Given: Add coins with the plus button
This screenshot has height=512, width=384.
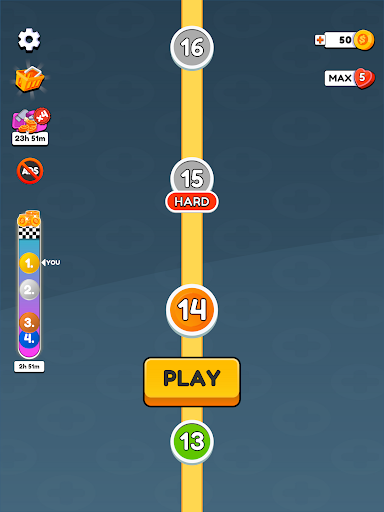Looking at the screenshot, I should [320, 40].
